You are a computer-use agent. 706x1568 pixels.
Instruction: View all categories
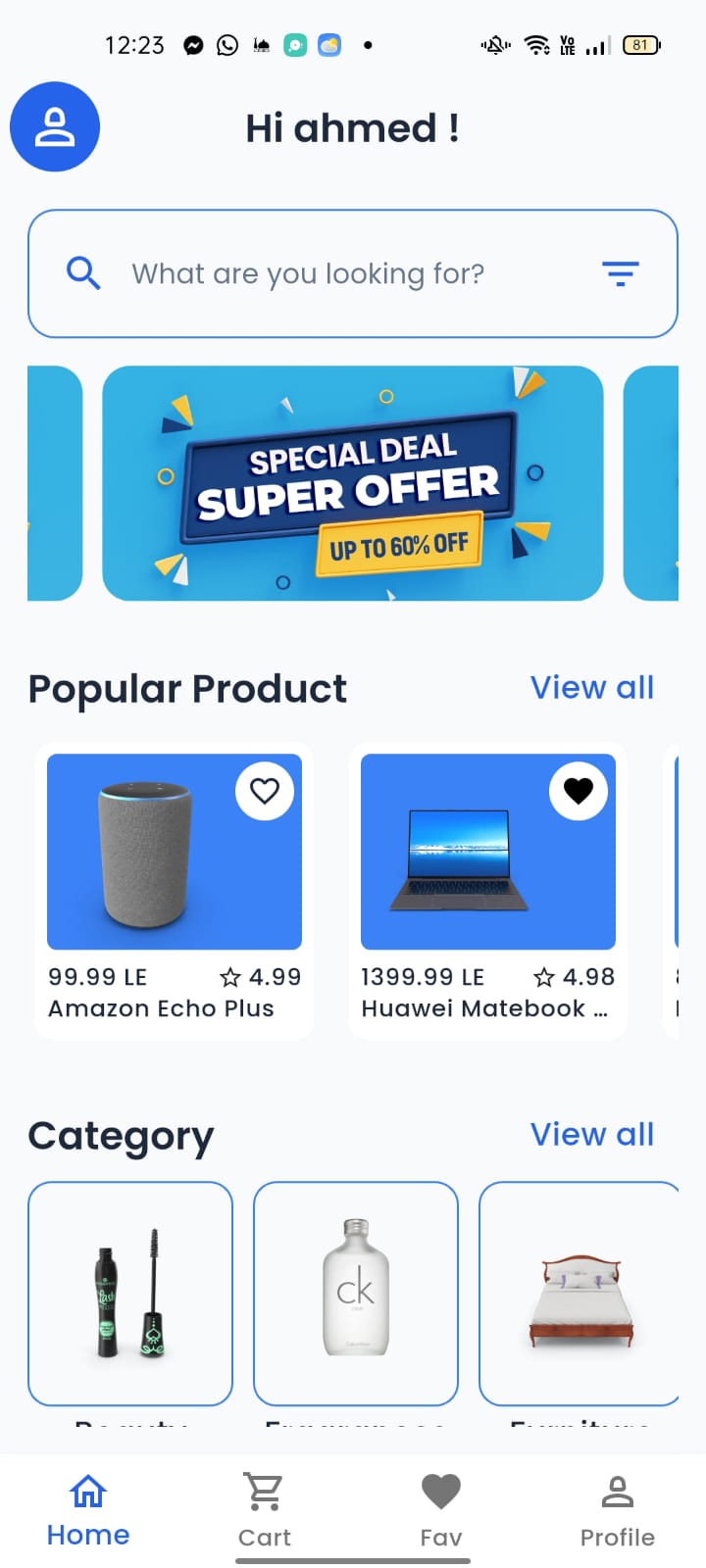[x=591, y=1134]
